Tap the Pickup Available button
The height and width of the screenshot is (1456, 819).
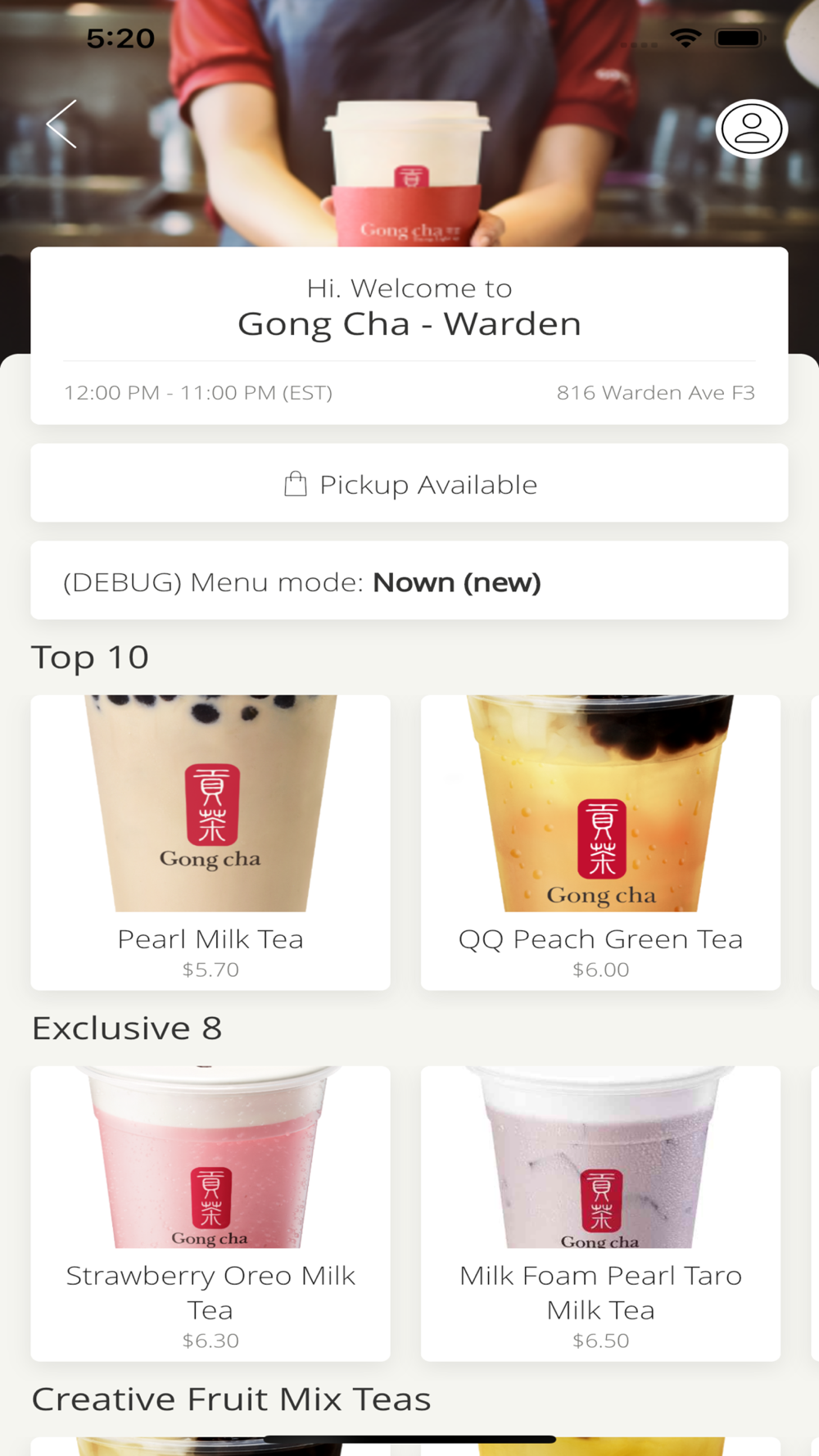point(409,483)
